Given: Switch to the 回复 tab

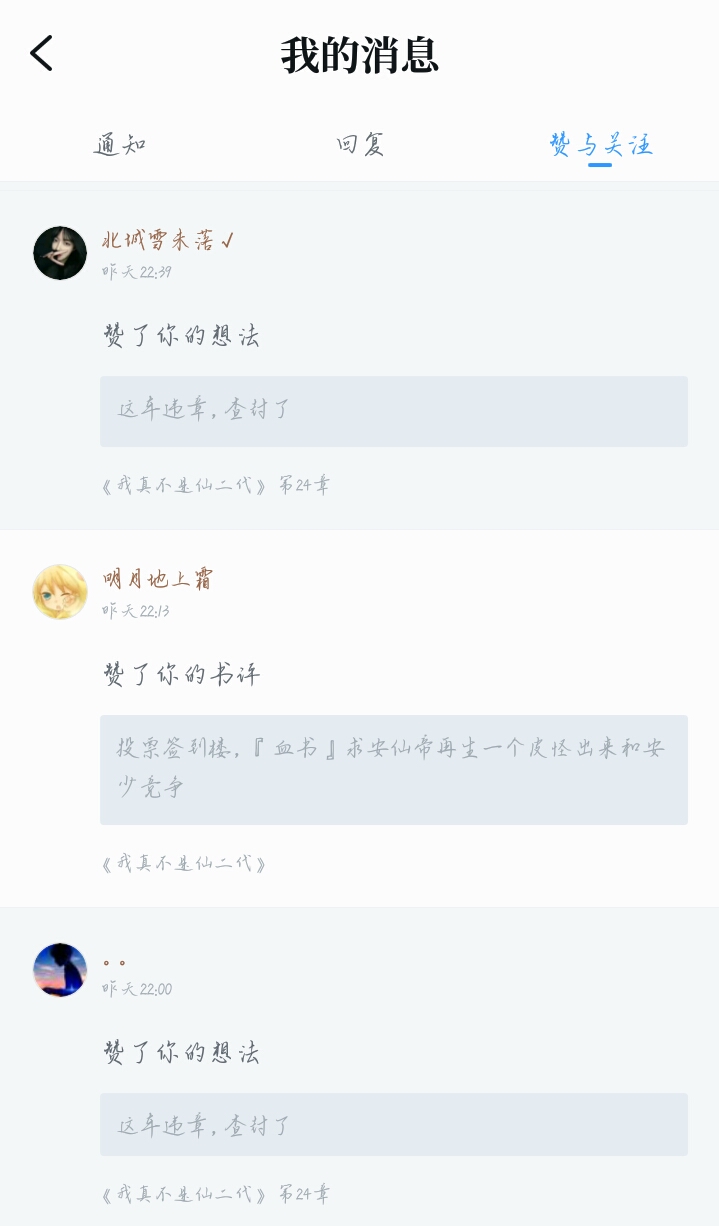Looking at the screenshot, I should pyautogui.click(x=360, y=145).
